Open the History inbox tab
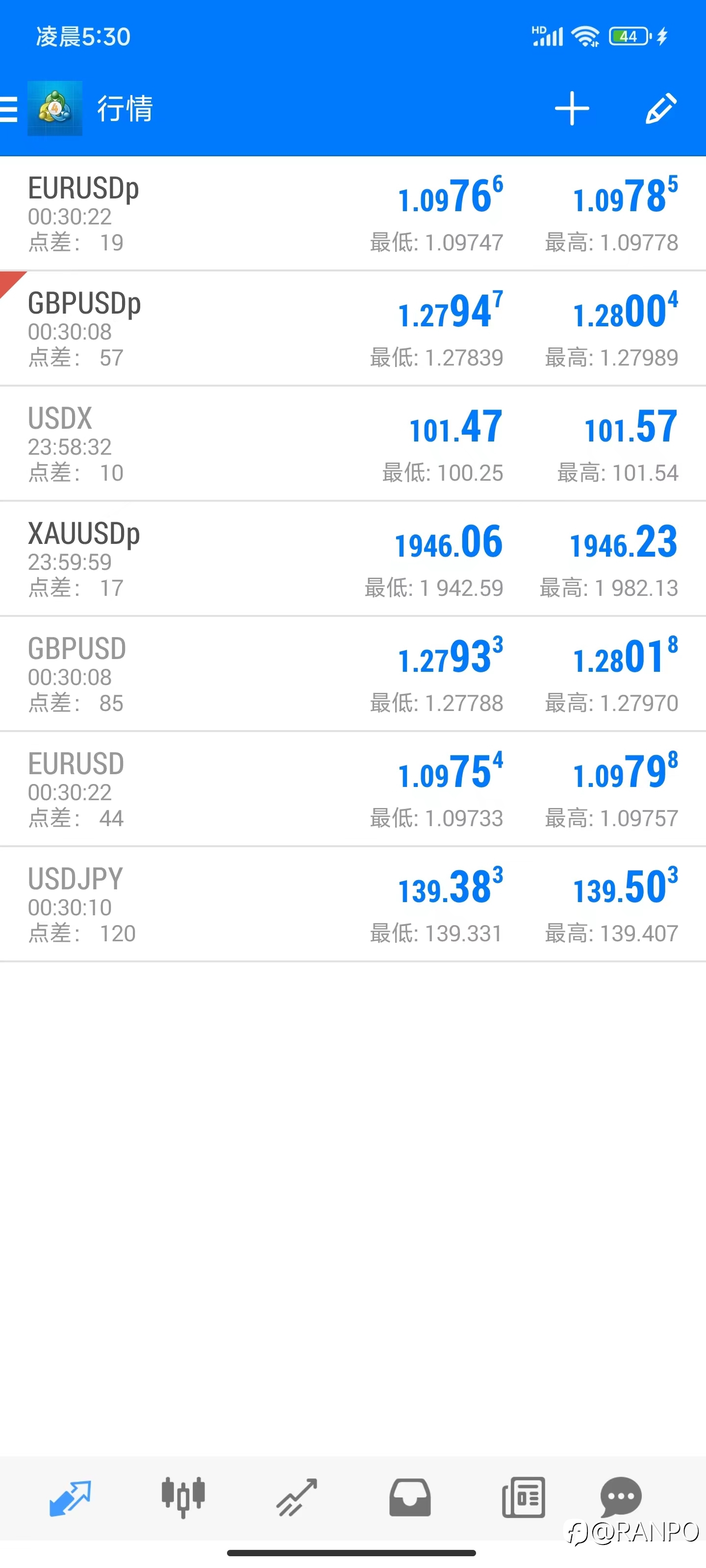Screen dimensions: 706x1568 [x=410, y=1497]
